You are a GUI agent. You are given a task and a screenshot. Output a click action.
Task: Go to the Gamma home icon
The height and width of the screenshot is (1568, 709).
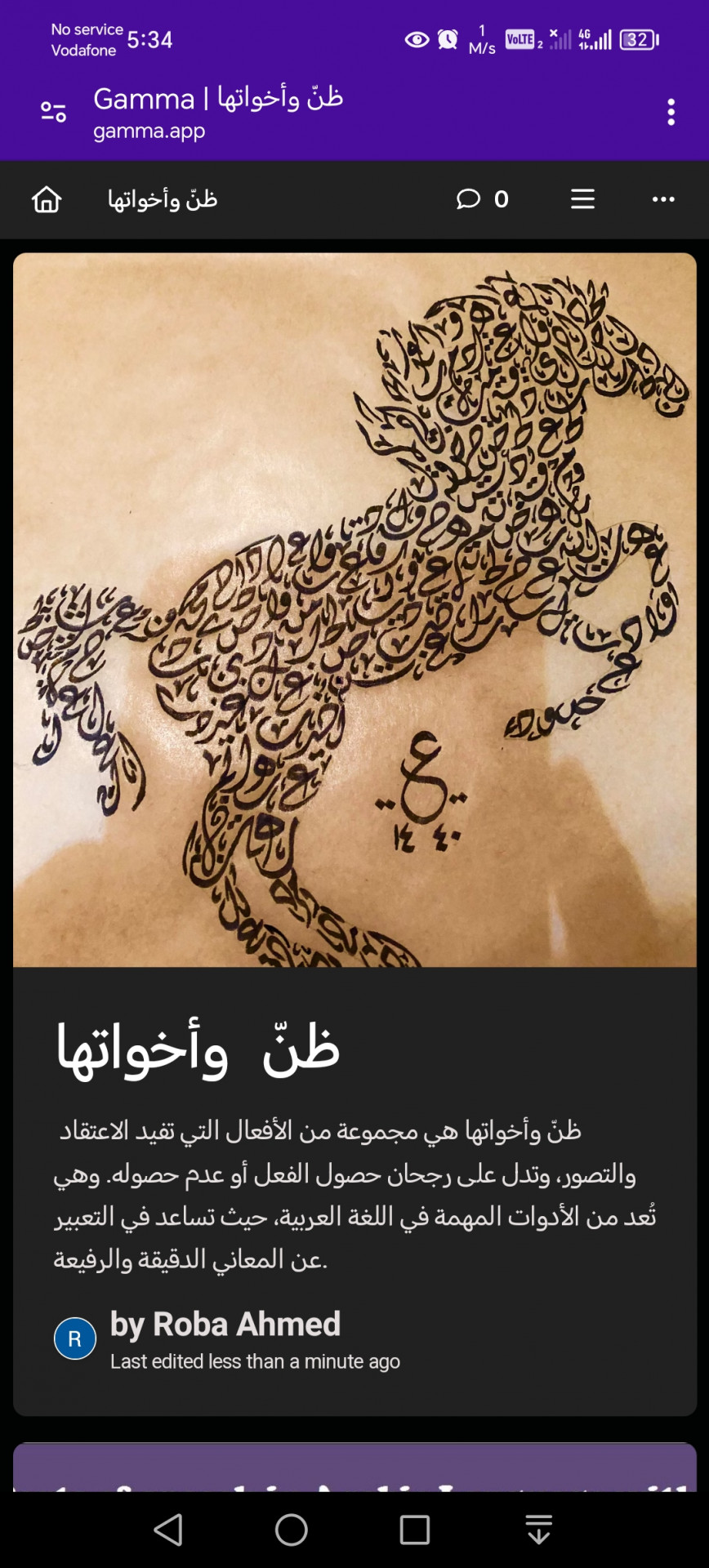point(47,199)
